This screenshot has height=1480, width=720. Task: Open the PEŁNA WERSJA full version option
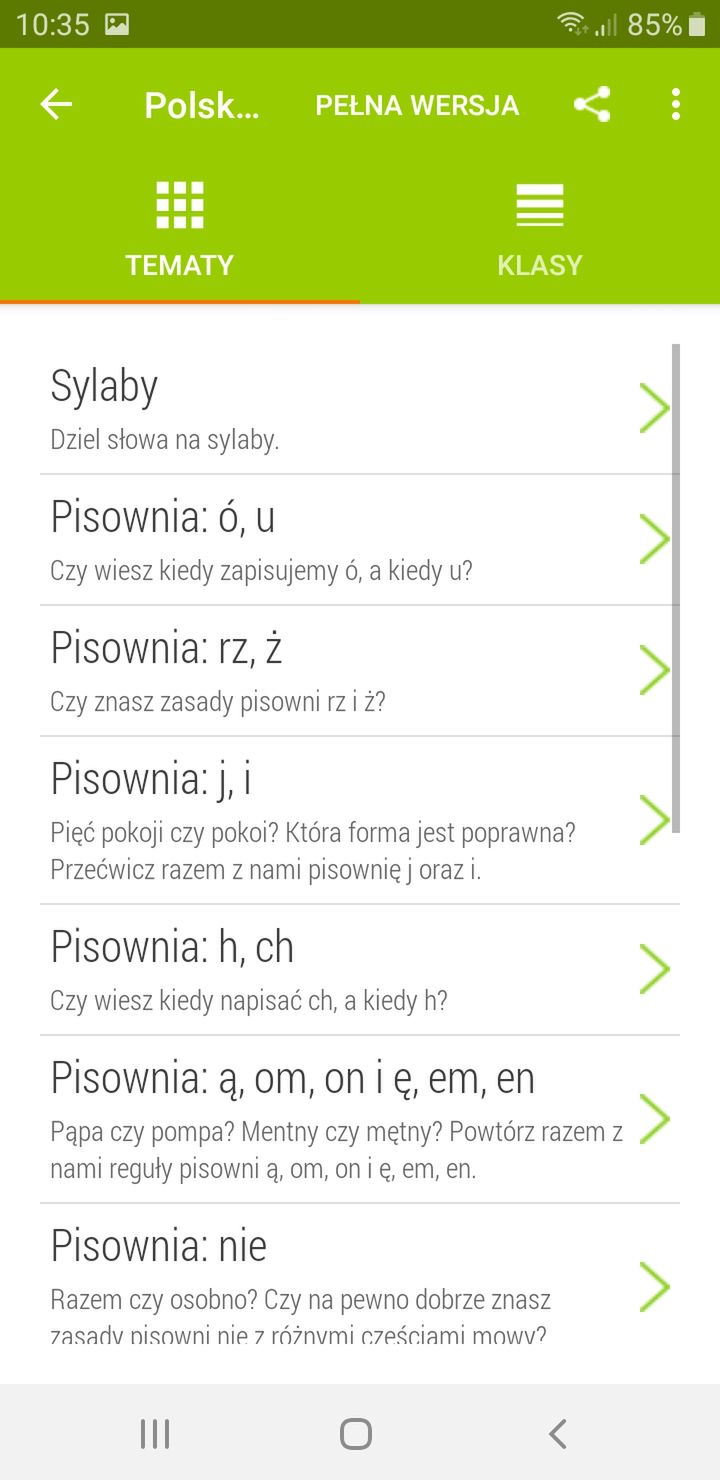pyautogui.click(x=417, y=106)
